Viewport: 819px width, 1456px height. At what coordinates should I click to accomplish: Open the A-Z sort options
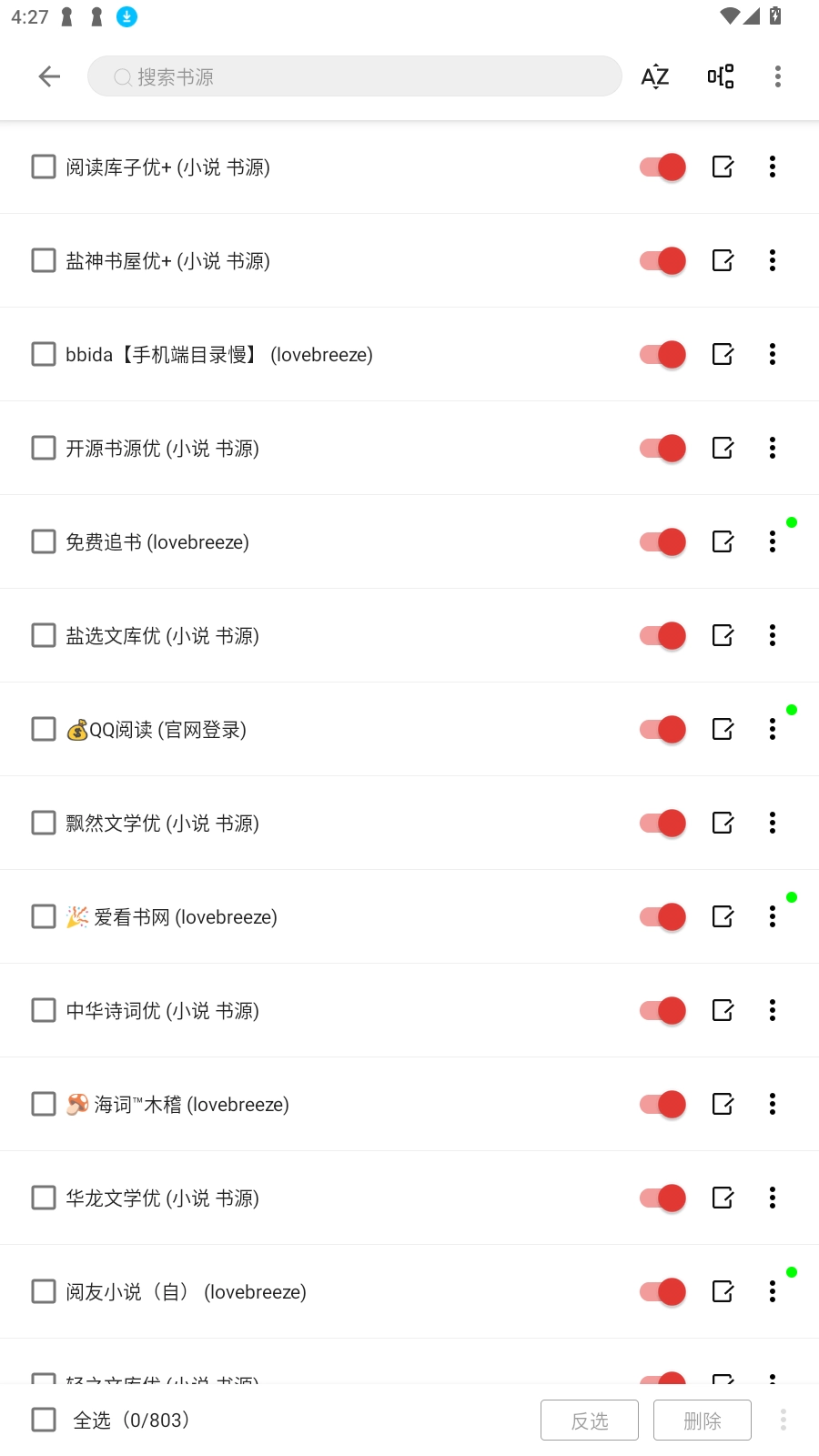[x=655, y=76]
